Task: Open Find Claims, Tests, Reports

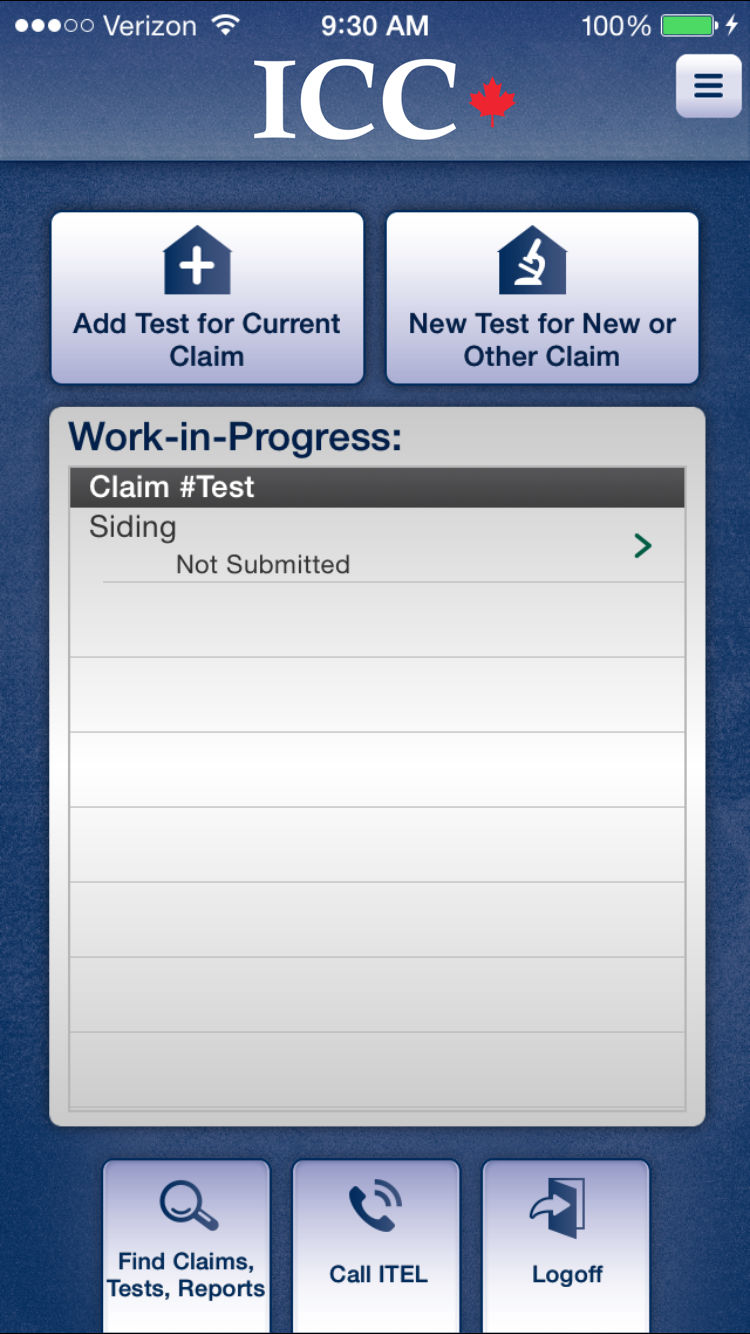Action: pos(186,1246)
